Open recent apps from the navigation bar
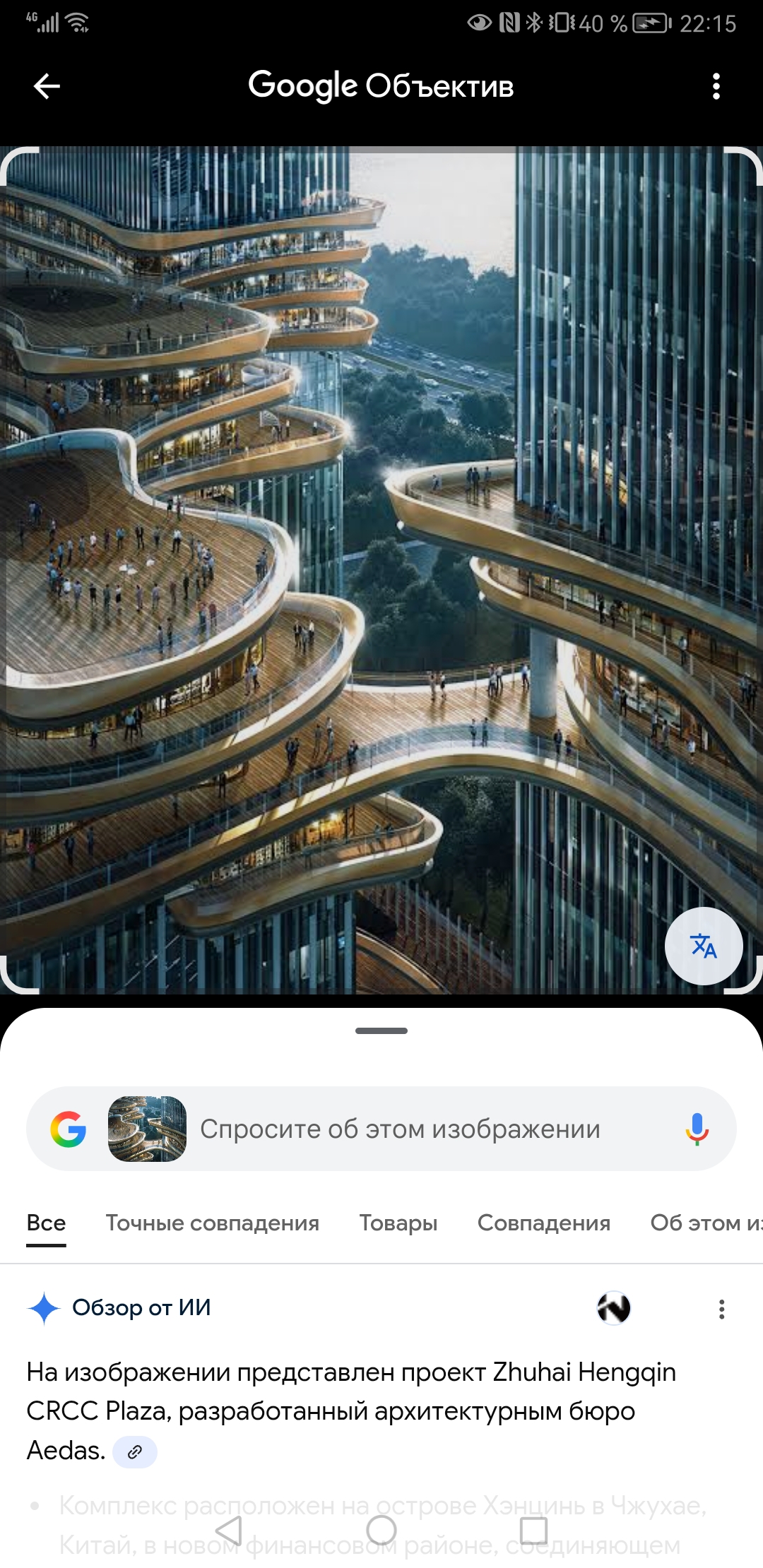 pyautogui.click(x=533, y=1531)
